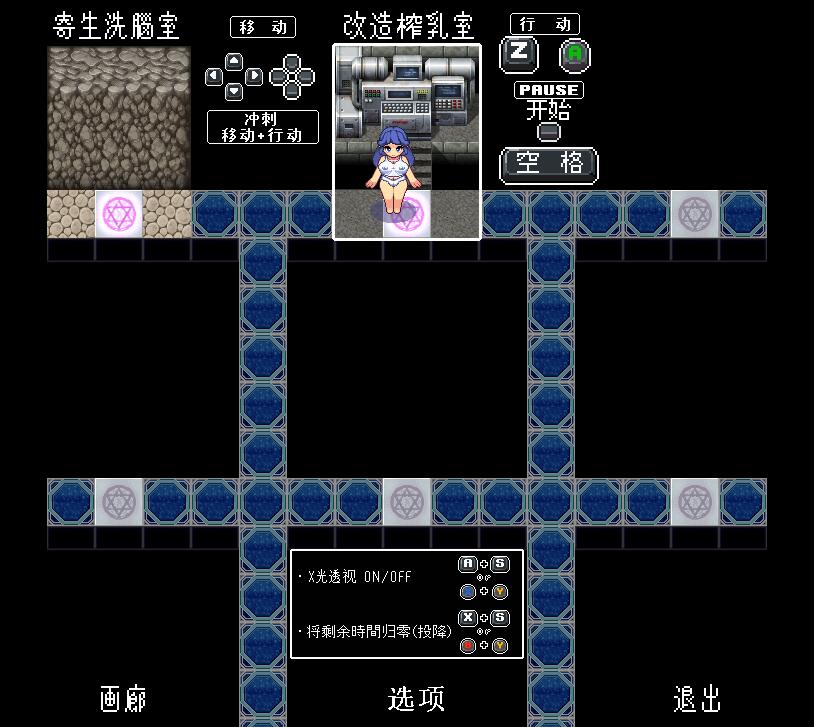This screenshot has width=814, height=727.
Task: Select the 改造榨乳室 stage preview
Action: (x=406, y=141)
